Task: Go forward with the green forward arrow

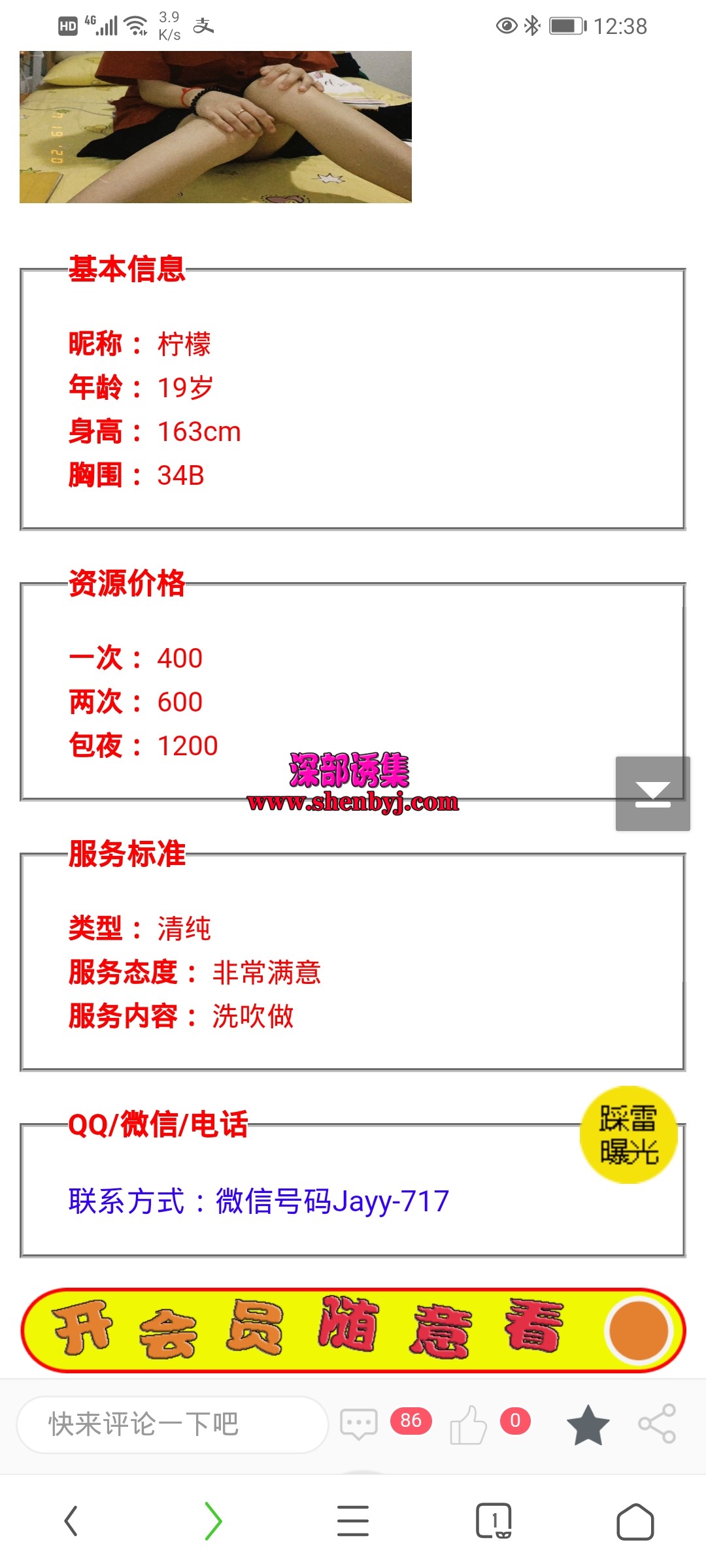Action: pos(213,1521)
